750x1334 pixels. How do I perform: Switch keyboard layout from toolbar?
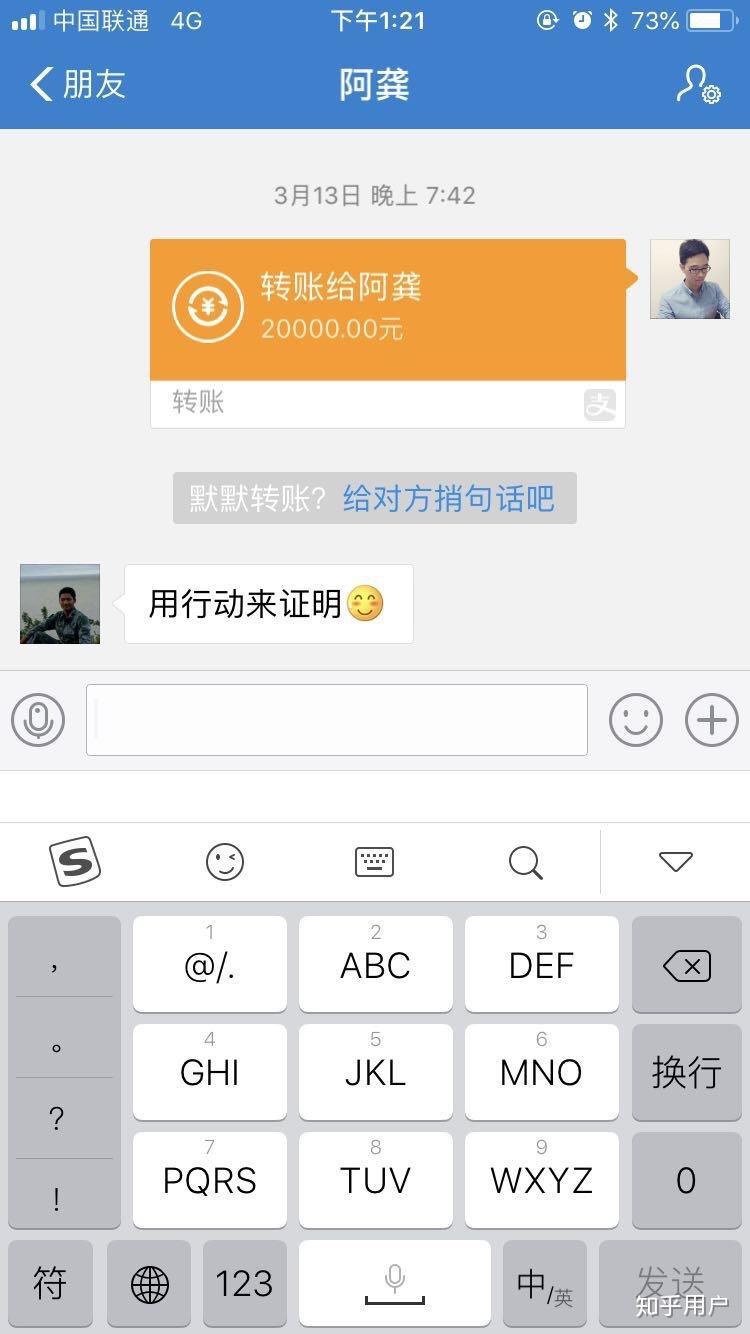(x=375, y=861)
